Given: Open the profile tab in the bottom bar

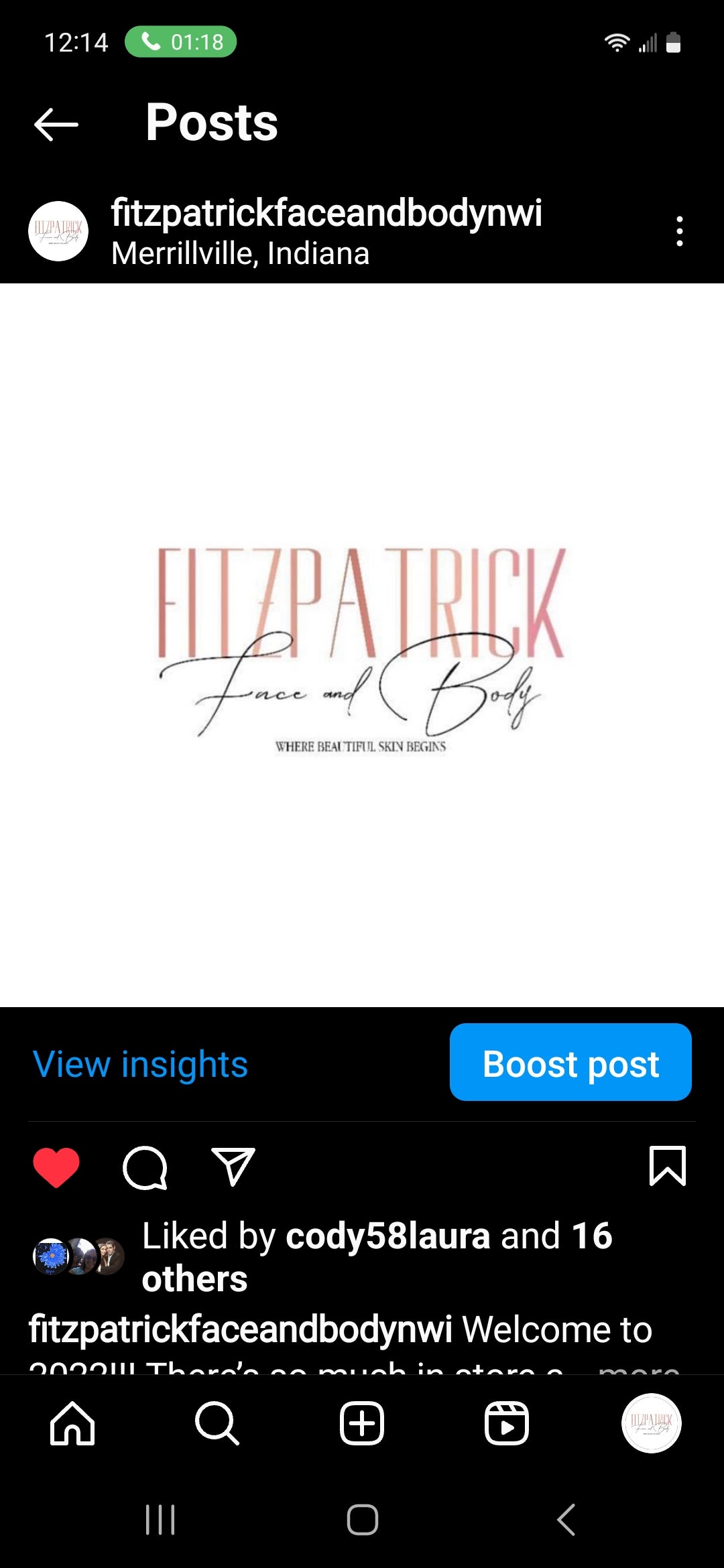Looking at the screenshot, I should 652,1423.
